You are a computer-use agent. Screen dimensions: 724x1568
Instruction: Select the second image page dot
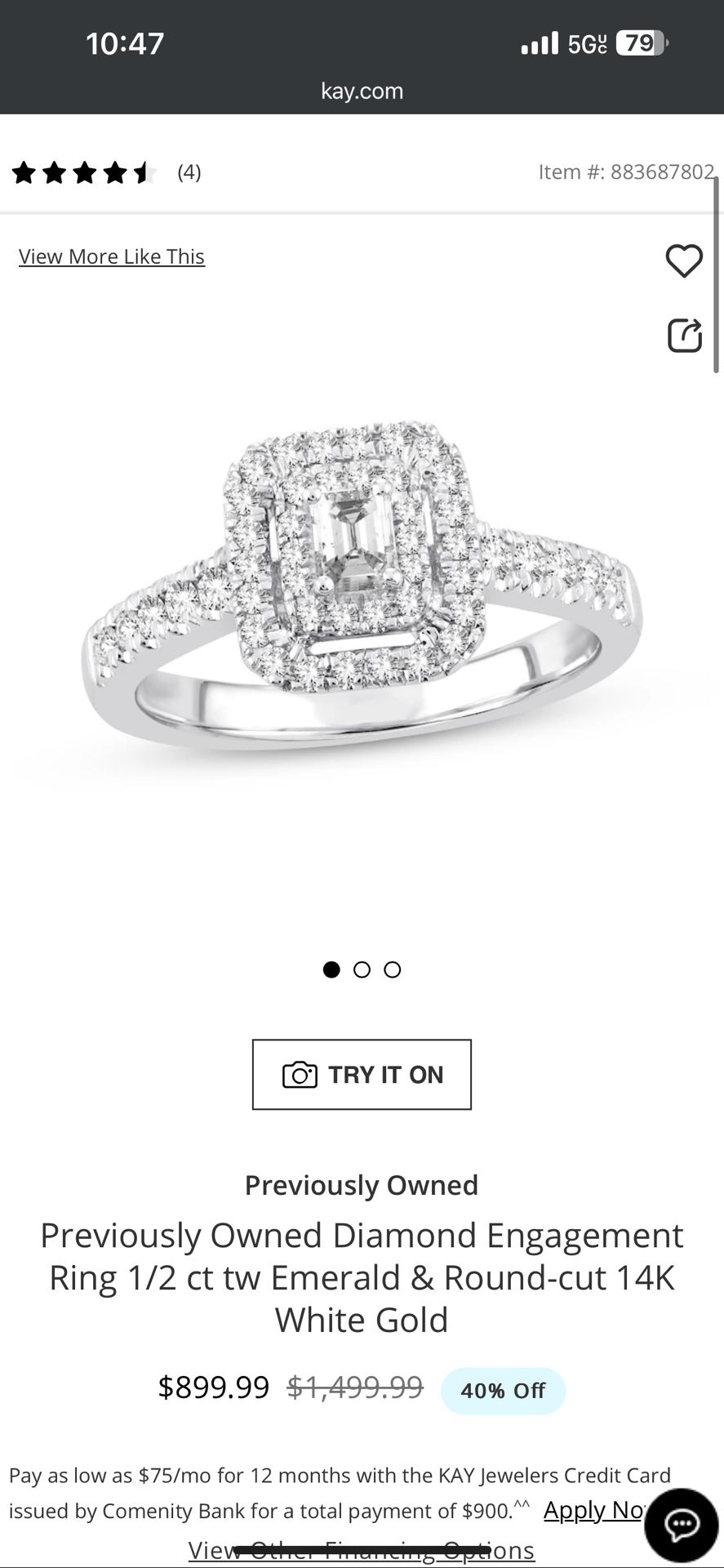tap(362, 969)
